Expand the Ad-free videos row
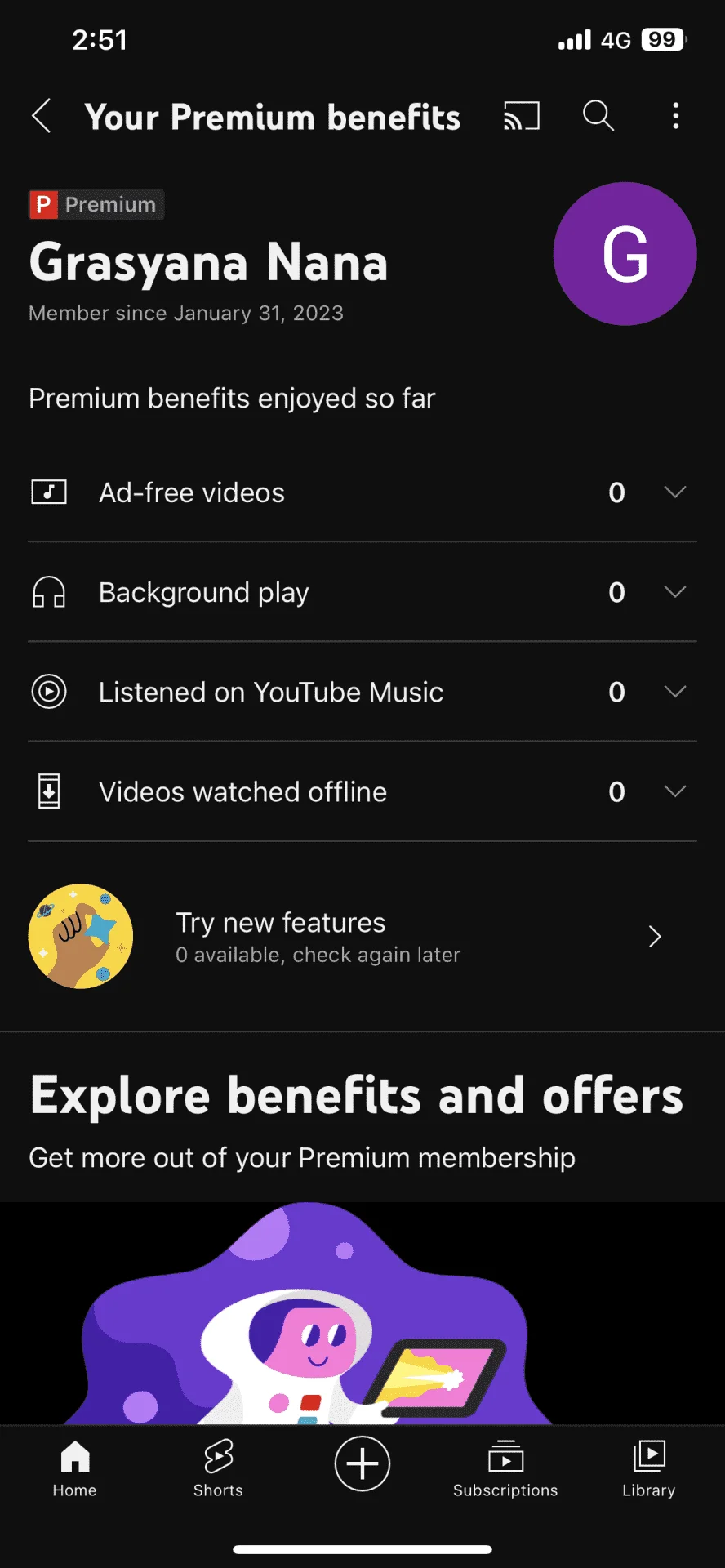The image size is (725, 1568). (362, 492)
